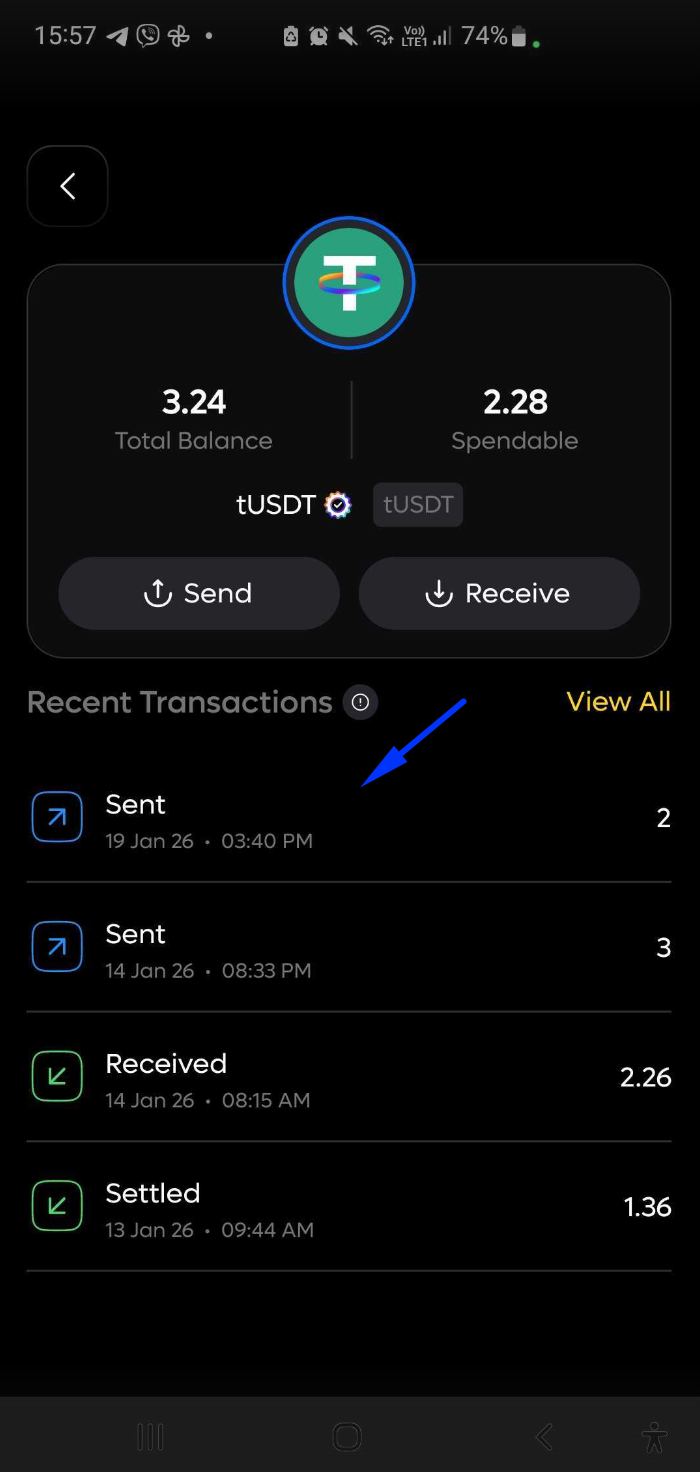
Task: Open the Sent transaction from 19 Jan 26
Action: tap(348, 820)
